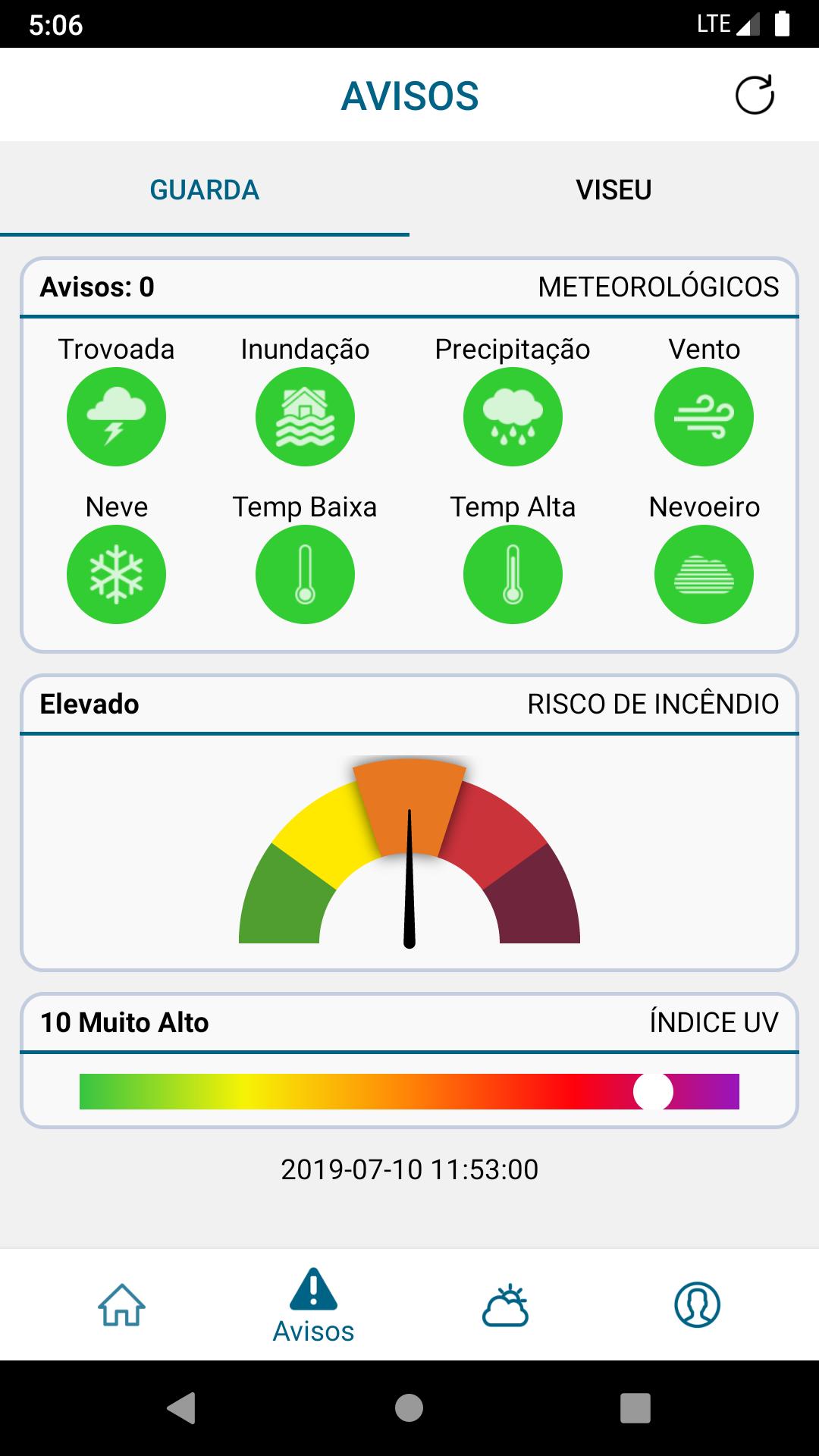Go to the home tab
This screenshot has width=819, height=1456.
pos(121,1305)
